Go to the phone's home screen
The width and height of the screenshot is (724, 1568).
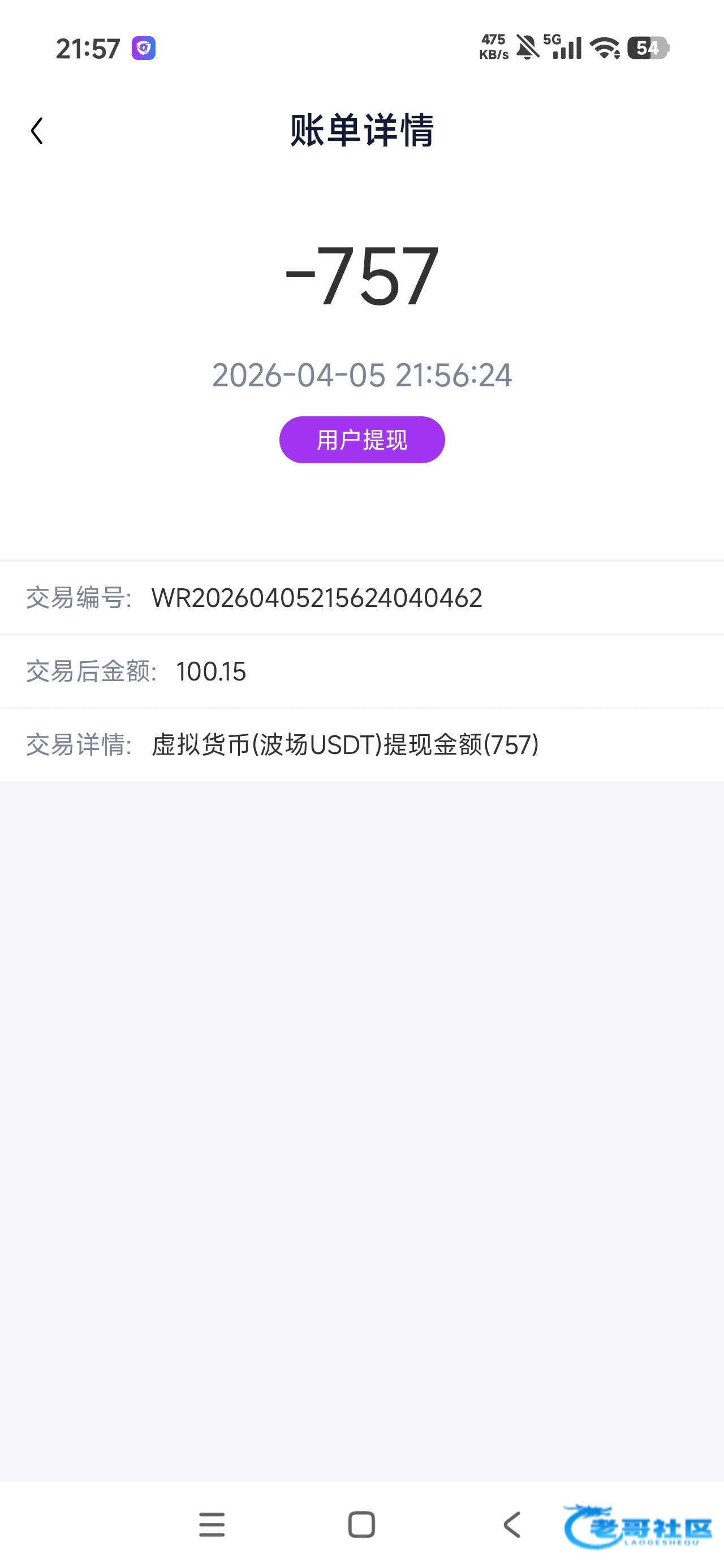361,1524
